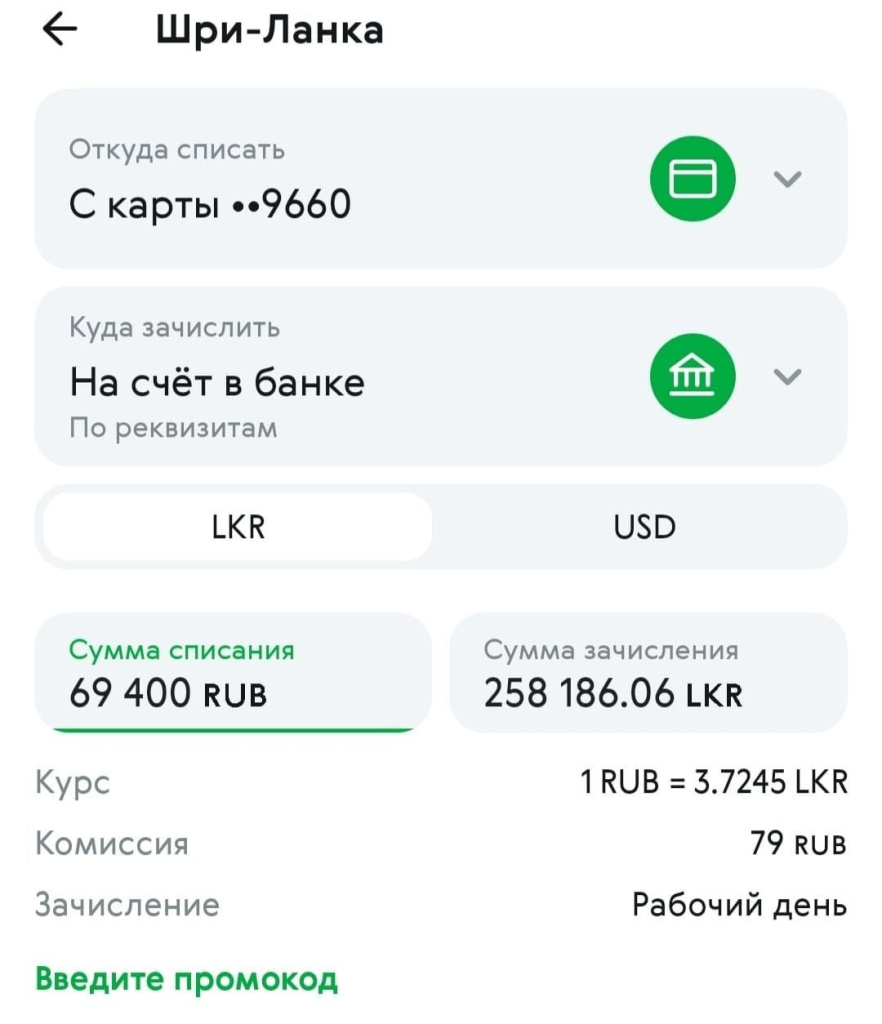Edit the "Сумма зачисления" amount field
Screen dimensions: 882x1024
coord(648,674)
